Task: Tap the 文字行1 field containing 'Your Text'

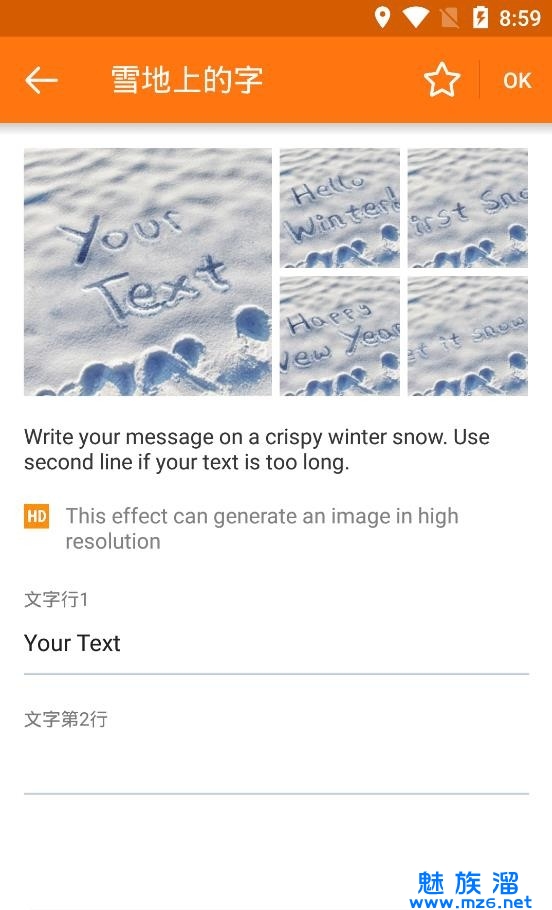Action: click(276, 644)
